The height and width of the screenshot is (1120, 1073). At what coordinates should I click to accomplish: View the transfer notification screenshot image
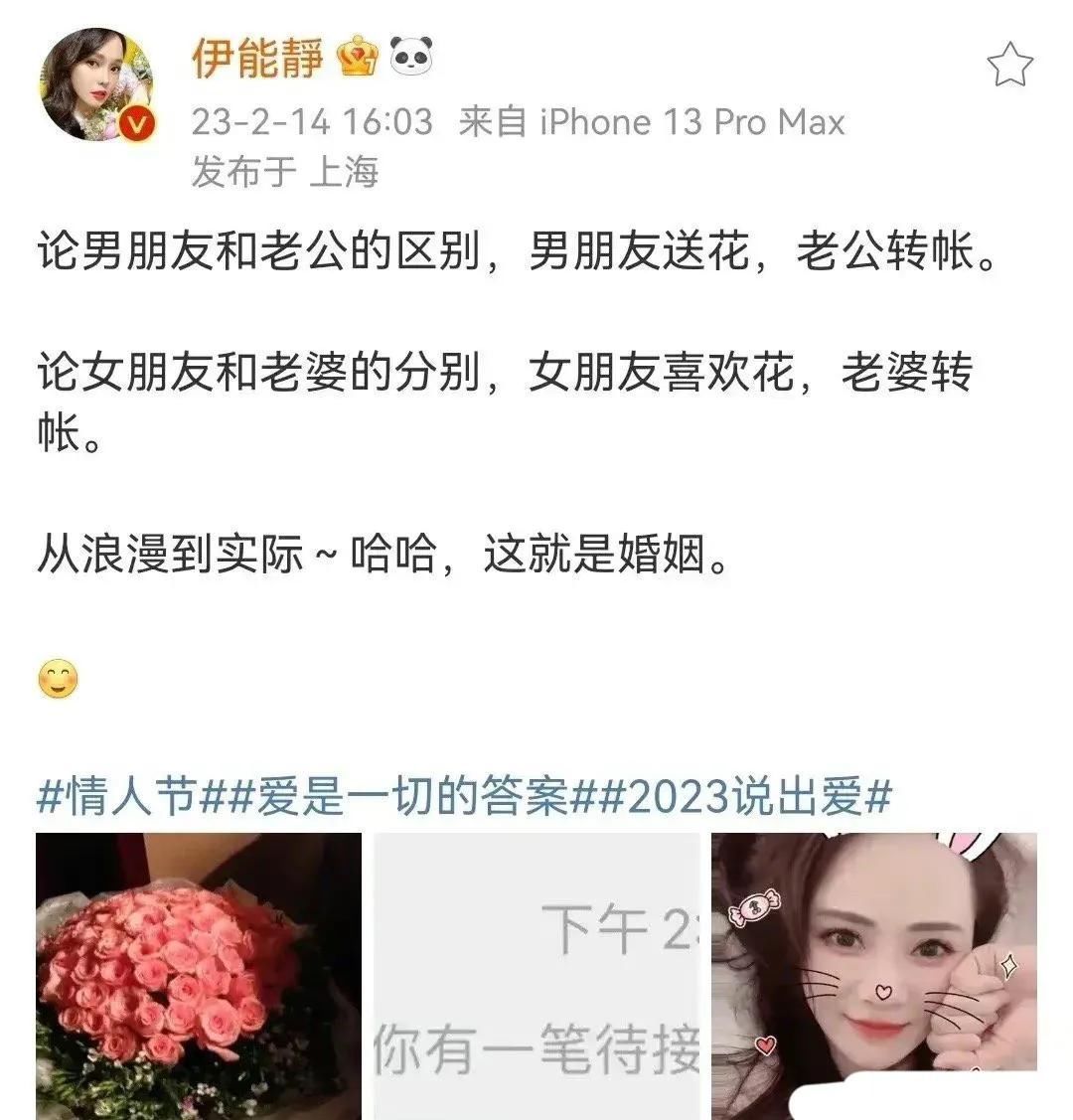pyautogui.click(x=536, y=976)
